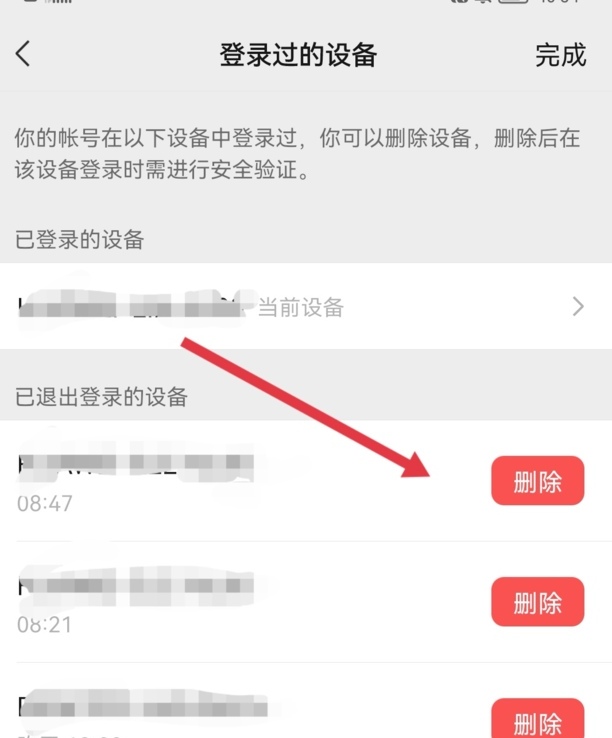
Task: Go back using the top-left arrow
Action: coord(24,54)
